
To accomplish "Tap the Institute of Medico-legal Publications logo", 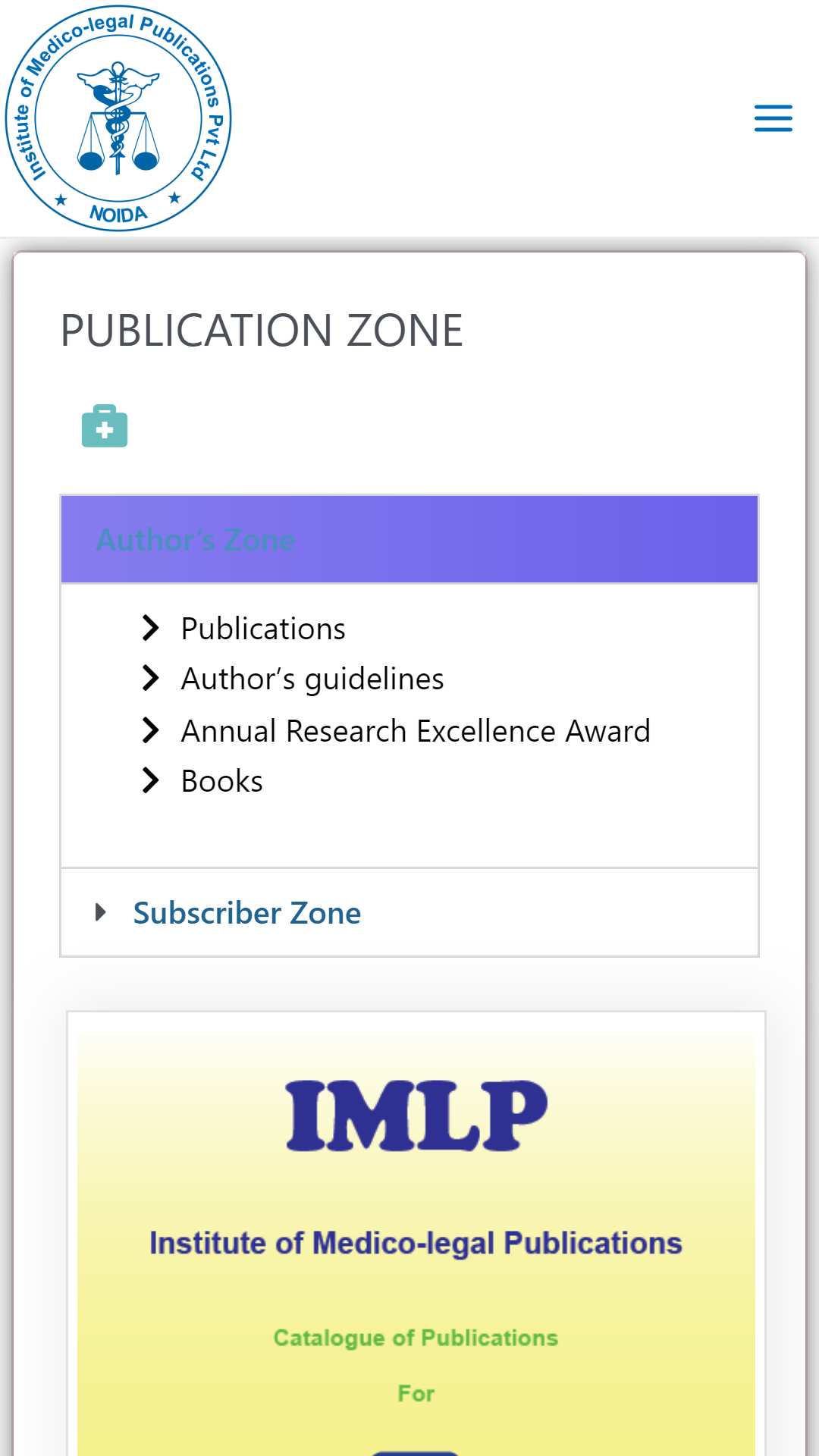I will click(118, 118).
